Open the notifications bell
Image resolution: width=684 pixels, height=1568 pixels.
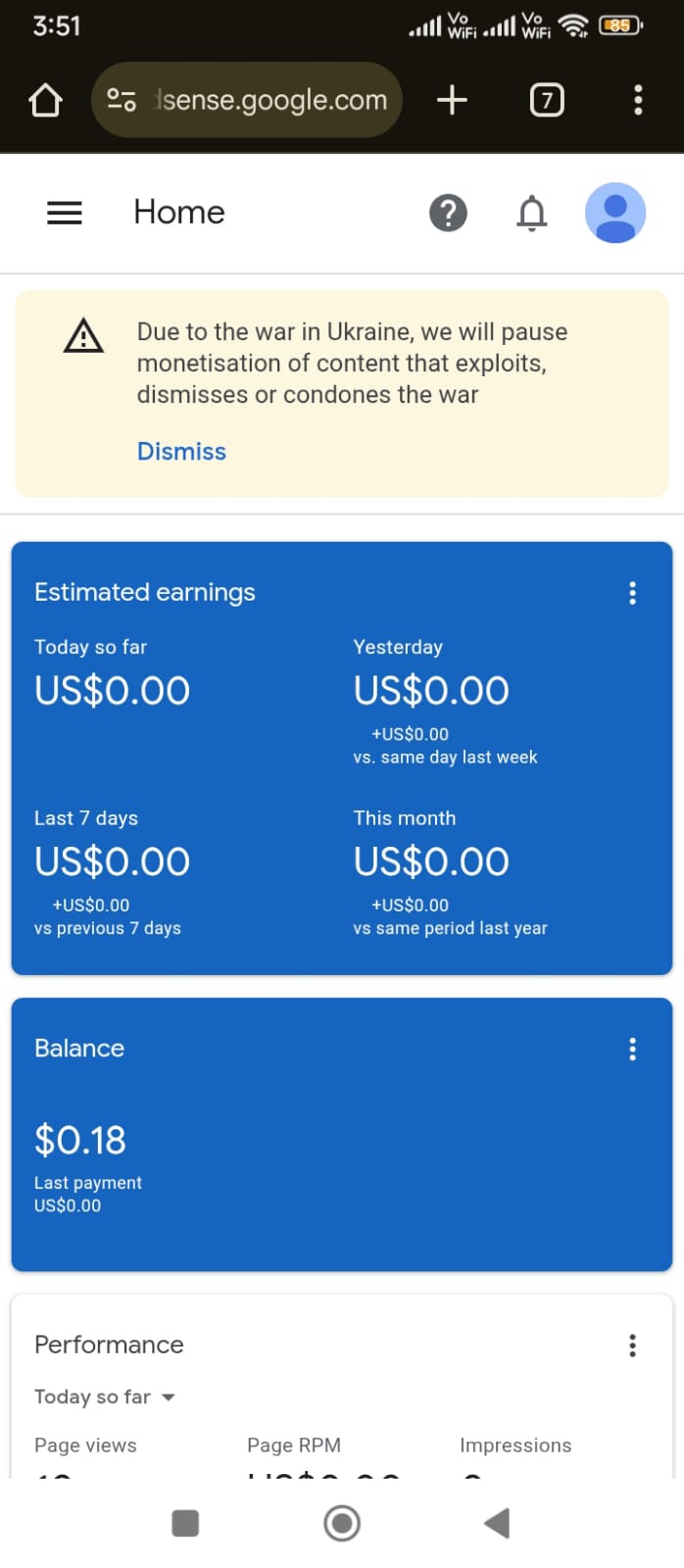(x=531, y=213)
